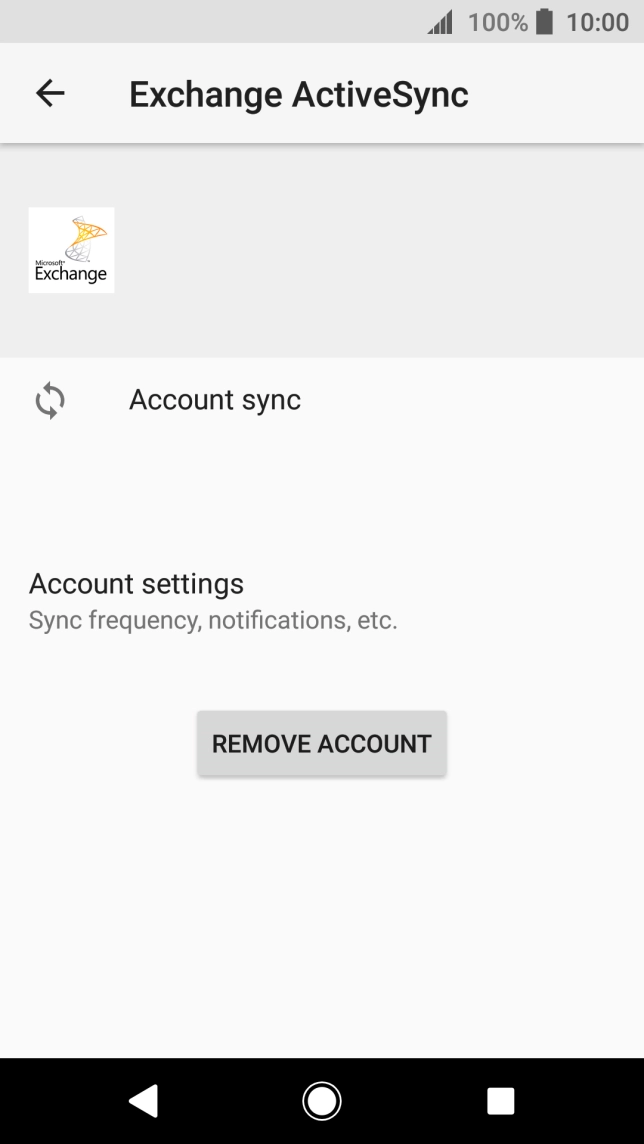Go back from Exchange ActiveSync screen
This screenshot has width=644, height=1144.
pyautogui.click(x=50, y=94)
